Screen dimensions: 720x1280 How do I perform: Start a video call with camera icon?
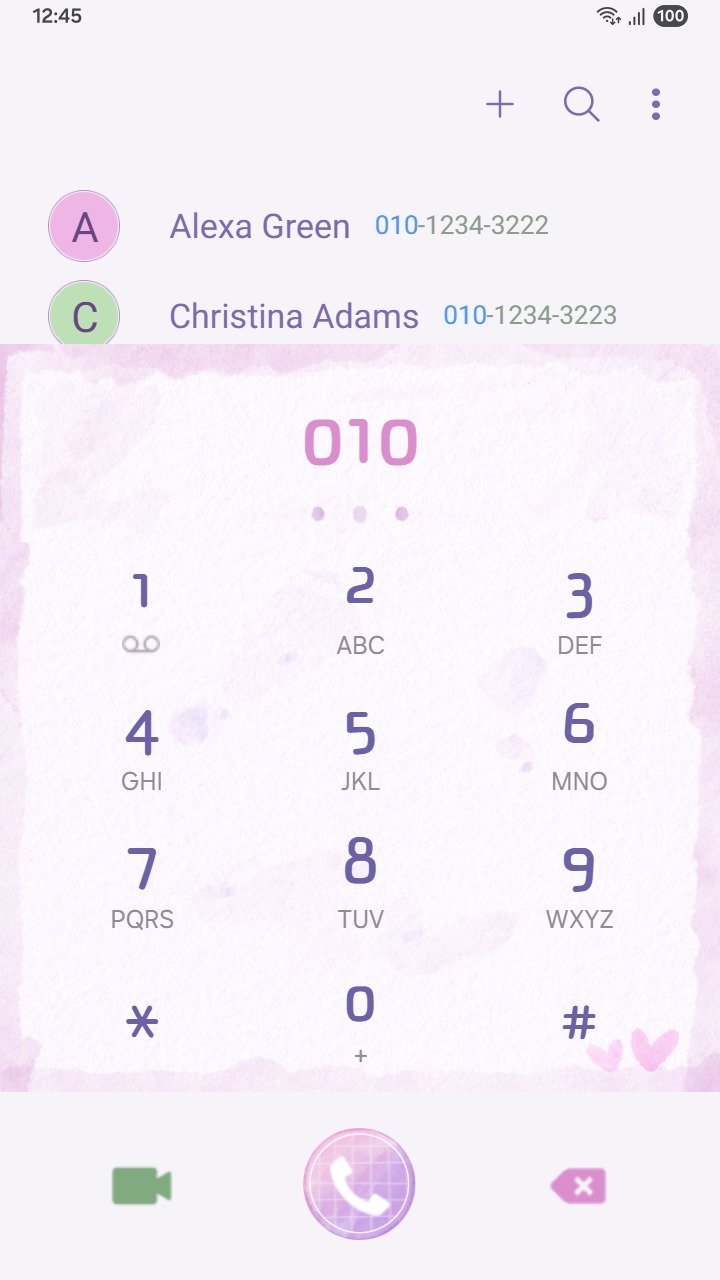142,1186
